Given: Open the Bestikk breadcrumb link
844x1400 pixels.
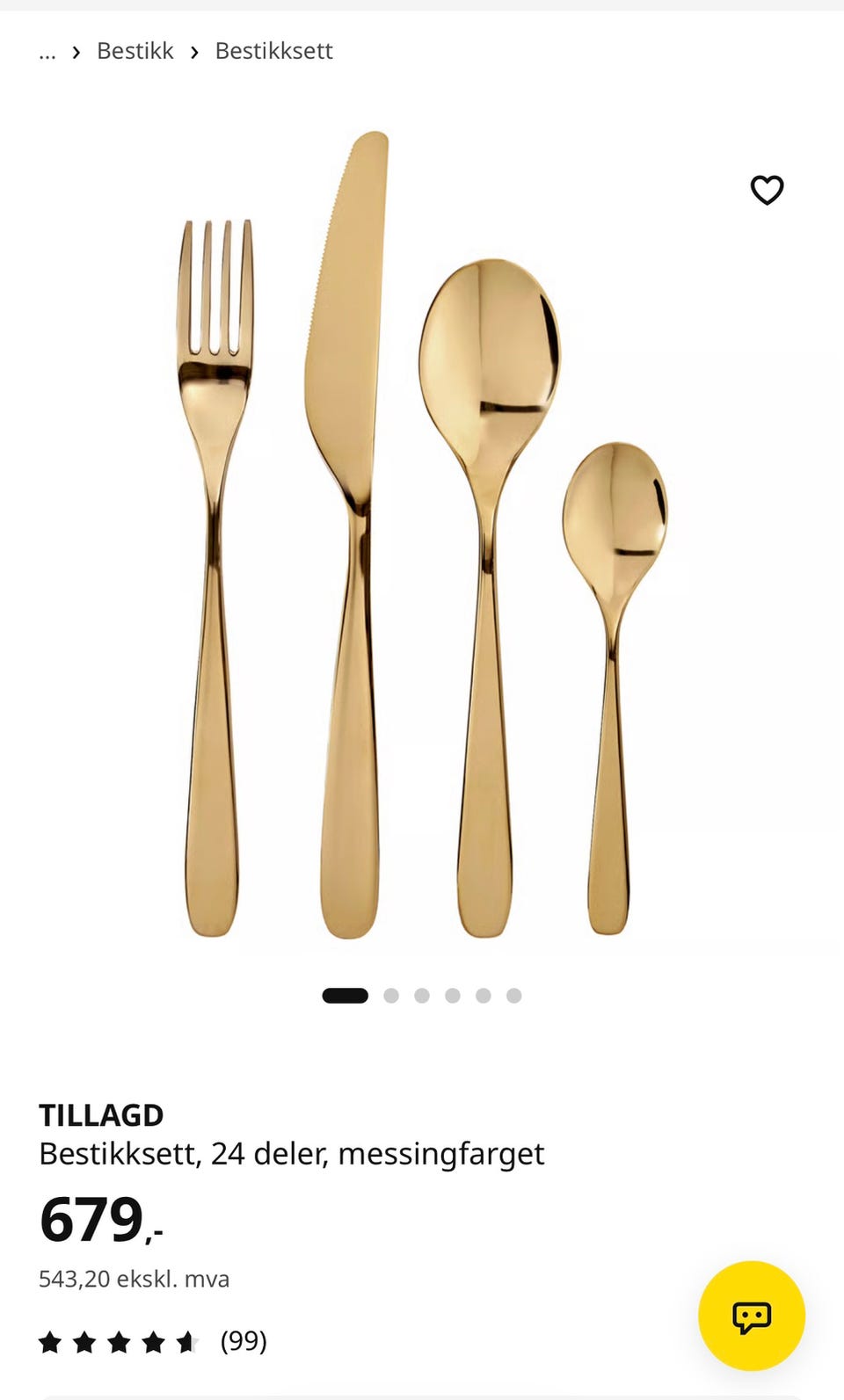Looking at the screenshot, I should [135, 51].
